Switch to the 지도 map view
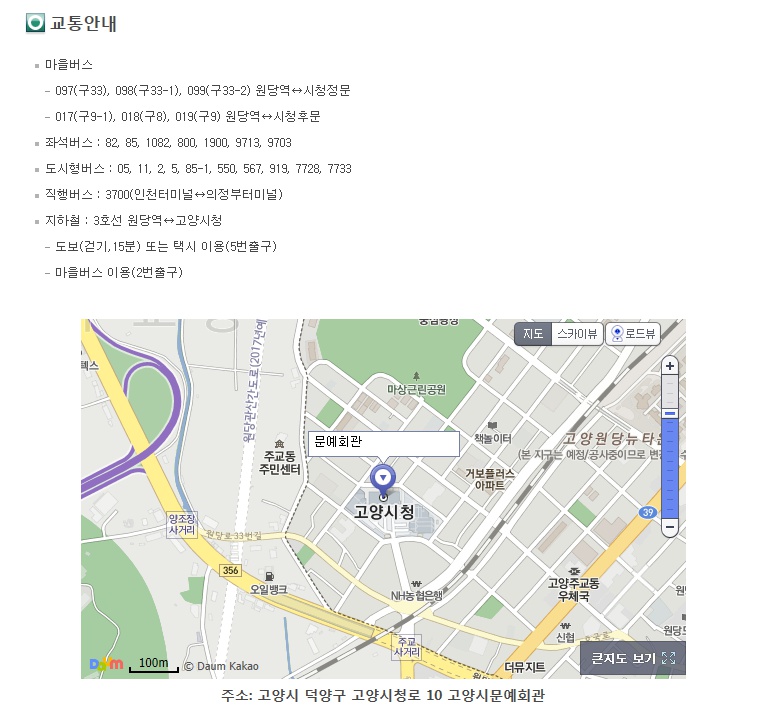The image size is (768, 715). click(533, 334)
